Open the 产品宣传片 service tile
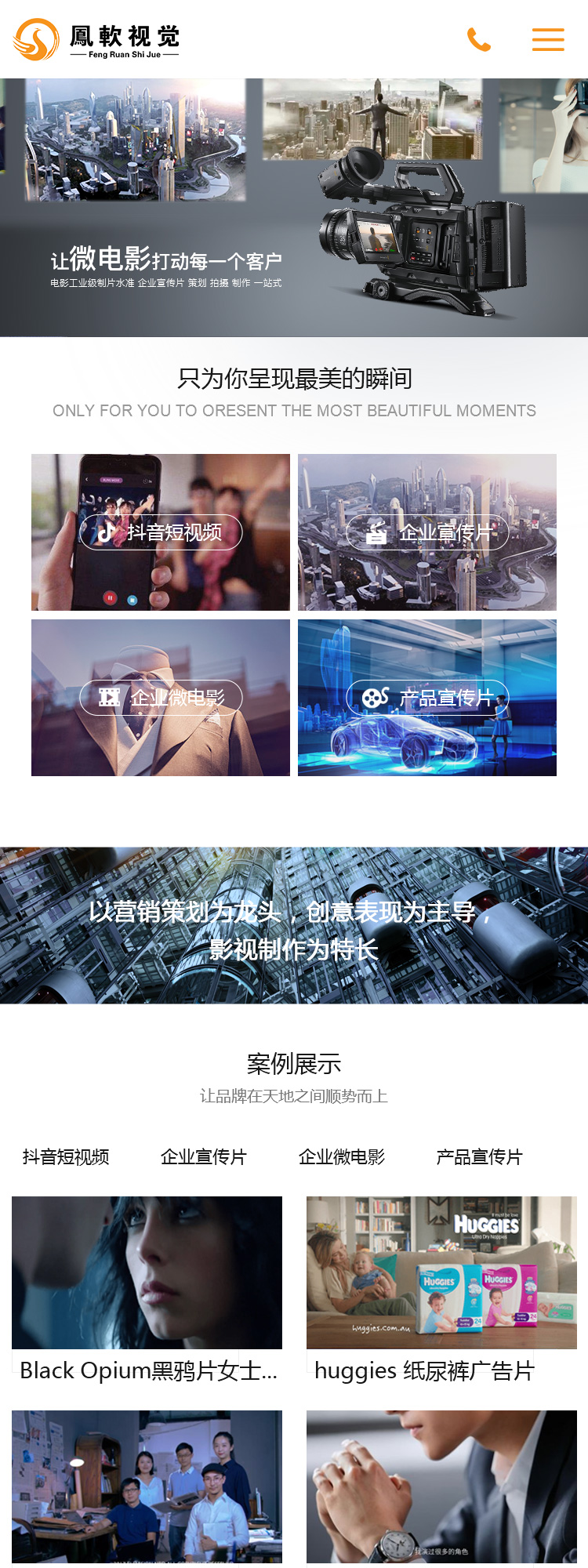 427,697
